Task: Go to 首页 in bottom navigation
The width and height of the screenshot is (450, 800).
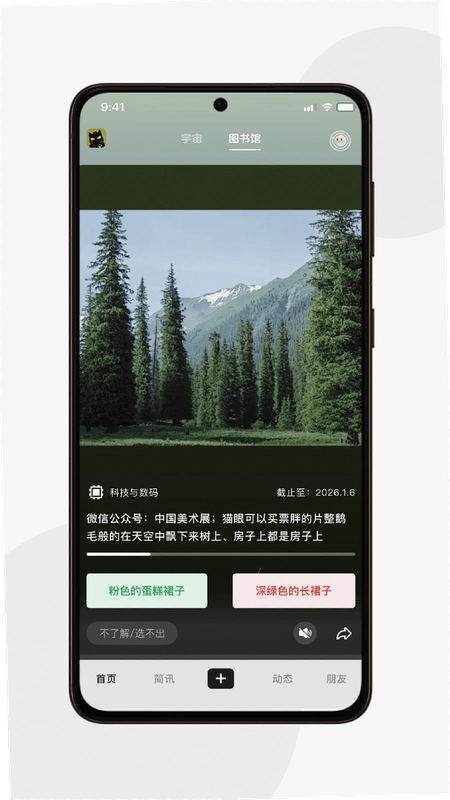Action: tap(106, 679)
